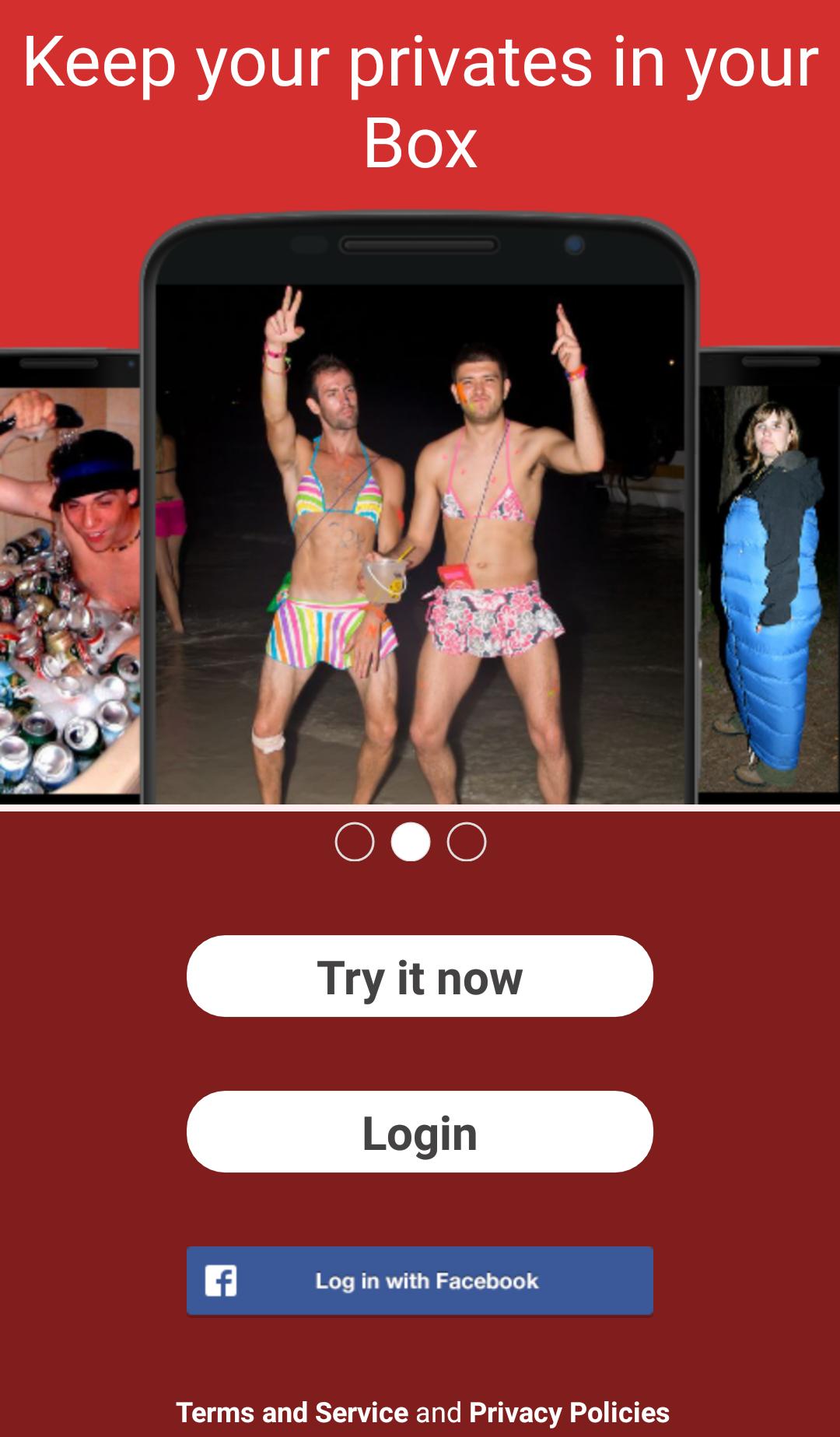The height and width of the screenshot is (1437, 840).
Task: Tap the Try it now button
Action: (420, 976)
